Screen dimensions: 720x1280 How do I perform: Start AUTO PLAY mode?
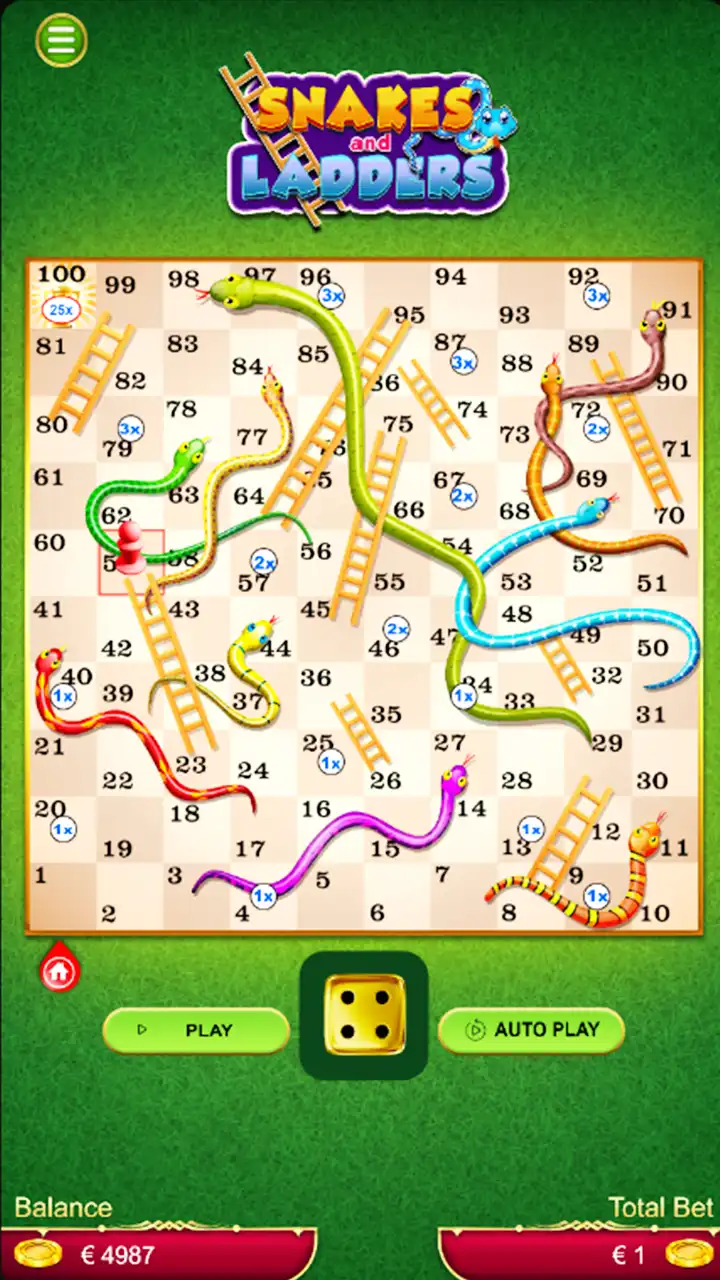531,1029
